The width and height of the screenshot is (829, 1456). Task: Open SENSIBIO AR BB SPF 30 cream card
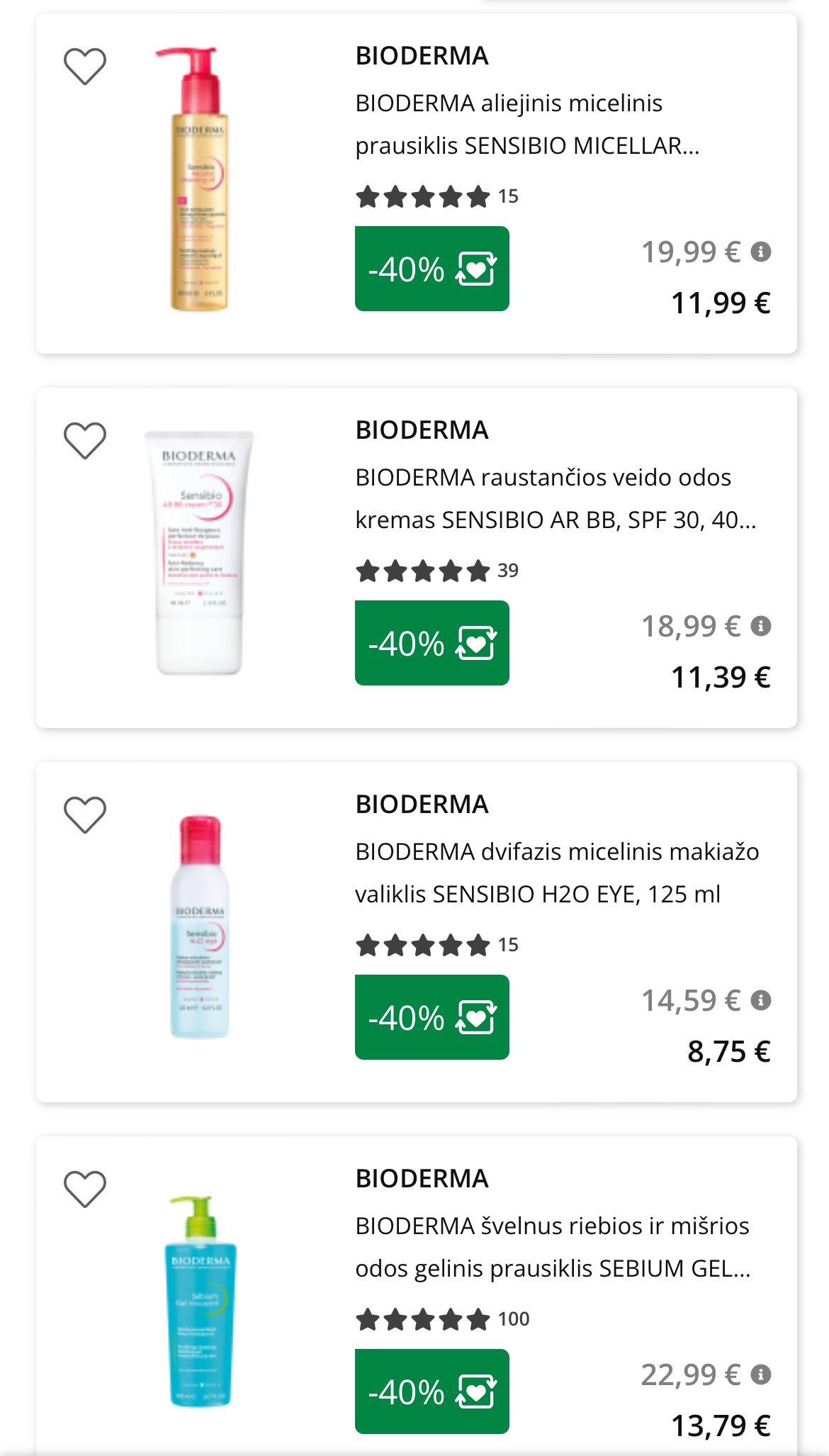click(x=556, y=498)
